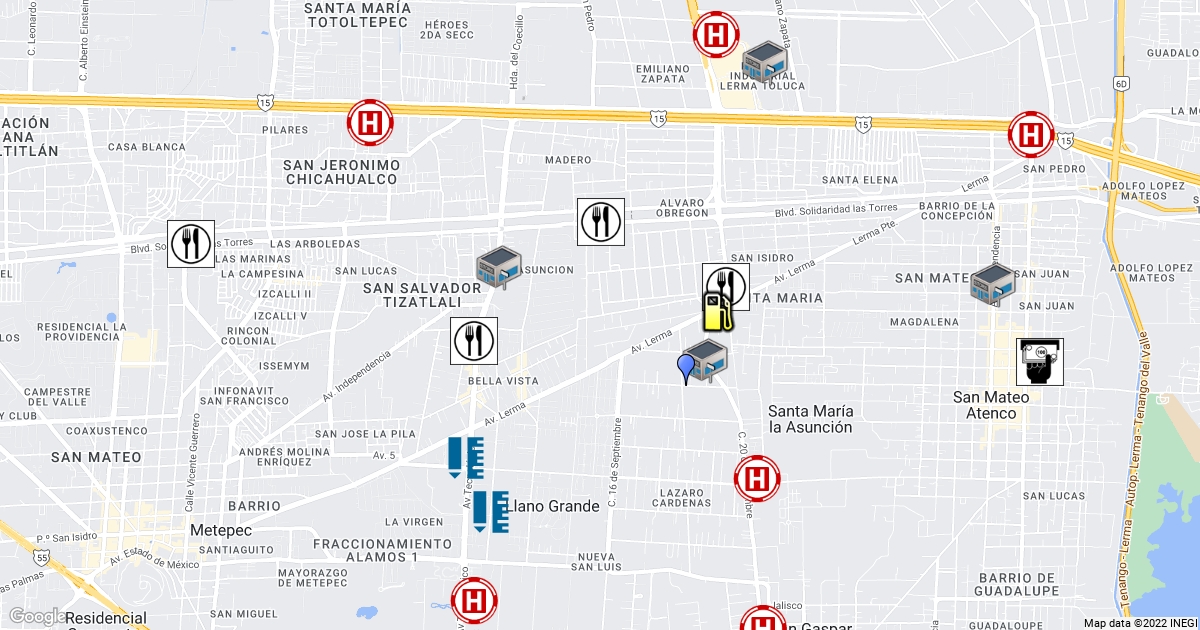Tap the restaurant marker above Bella Vista
The width and height of the screenshot is (1200, 630).
pos(474,341)
